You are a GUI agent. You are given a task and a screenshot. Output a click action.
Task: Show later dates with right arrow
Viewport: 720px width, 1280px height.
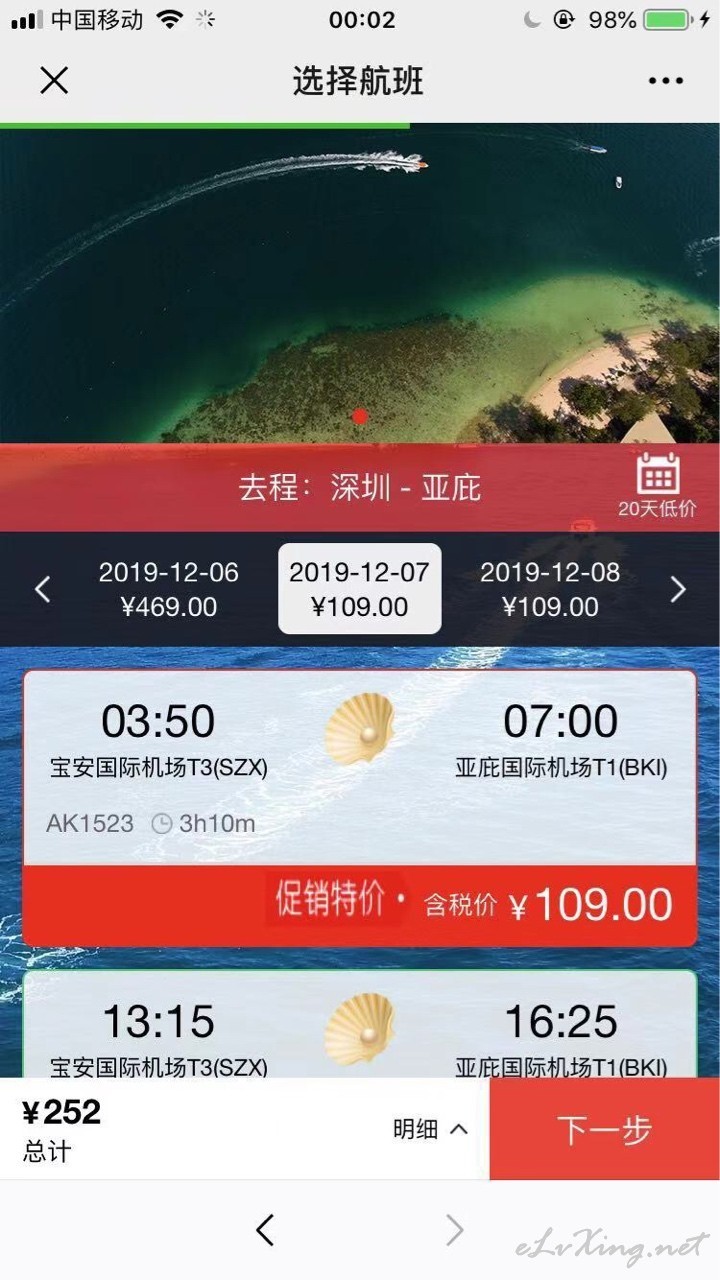[x=678, y=589]
